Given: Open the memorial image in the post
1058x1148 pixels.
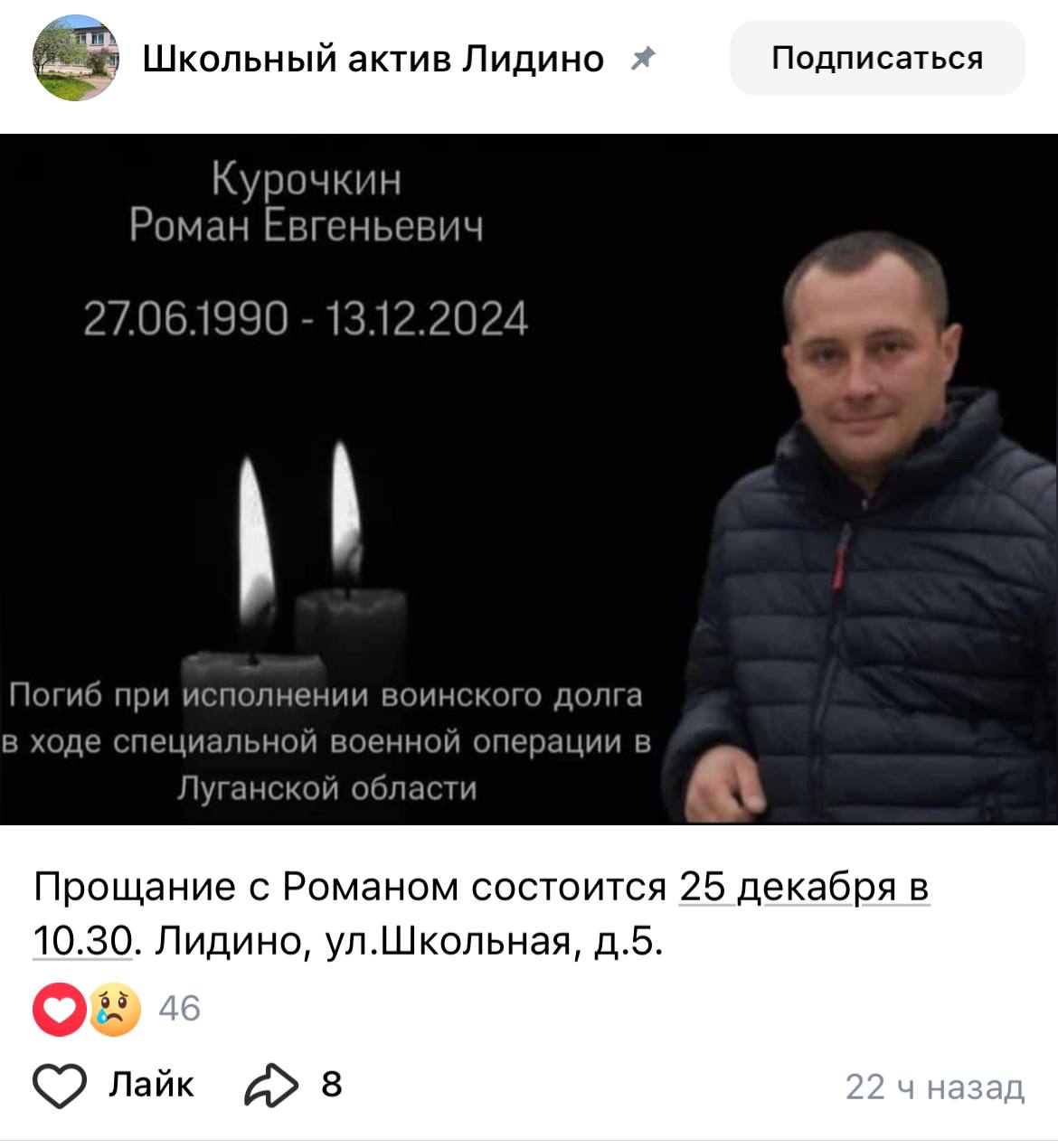Looking at the screenshot, I should pyautogui.click(x=529, y=479).
